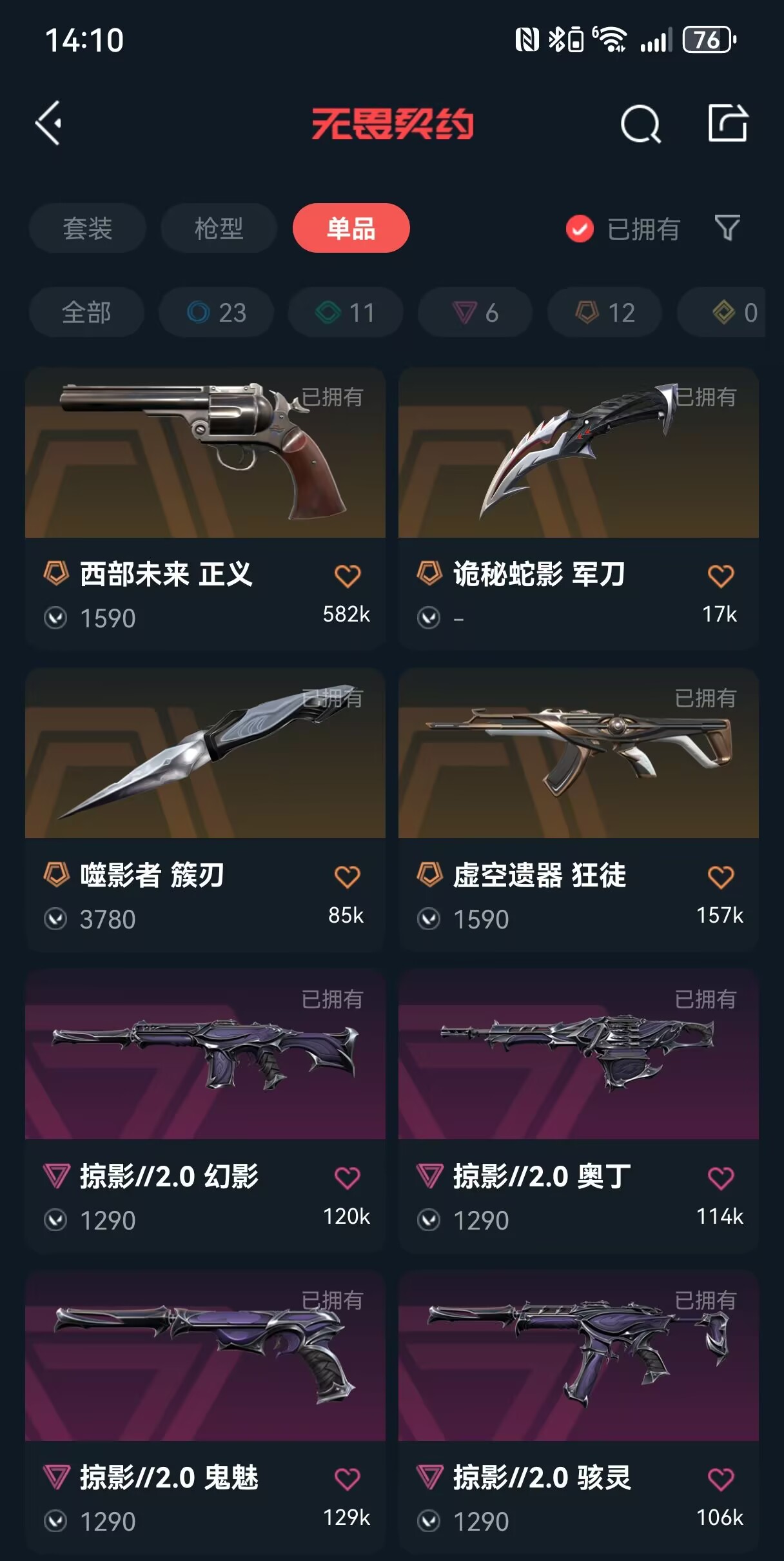The width and height of the screenshot is (784, 1561).
Task: Filter by the blue tier chip showing 23
Action: [x=217, y=313]
